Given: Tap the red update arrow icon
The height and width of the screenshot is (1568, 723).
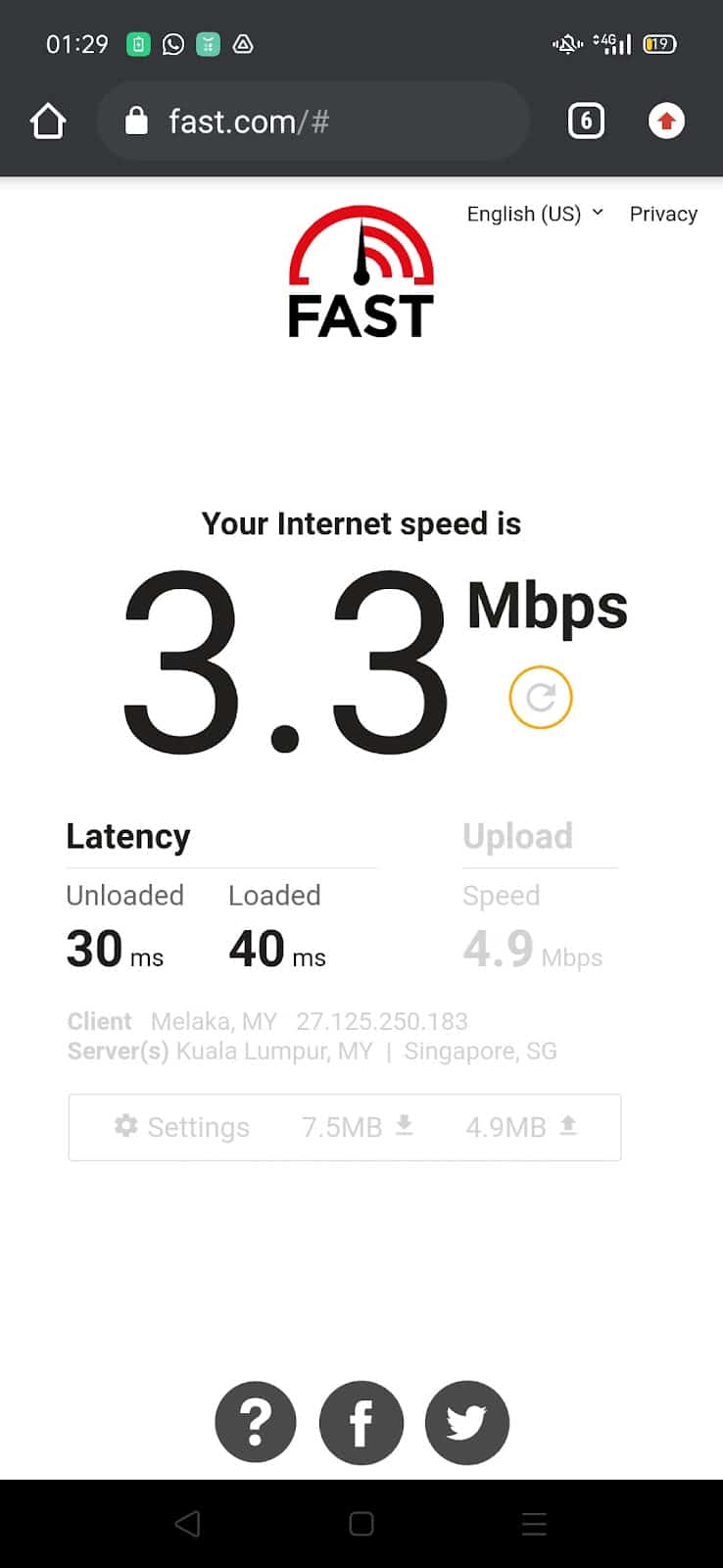Looking at the screenshot, I should pos(666,122).
